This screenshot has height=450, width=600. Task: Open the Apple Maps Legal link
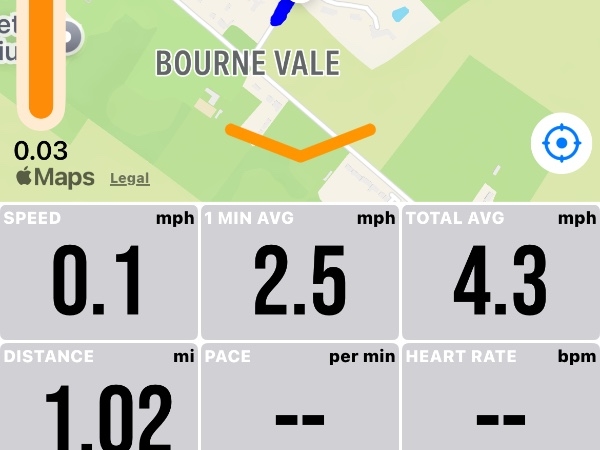click(x=130, y=179)
